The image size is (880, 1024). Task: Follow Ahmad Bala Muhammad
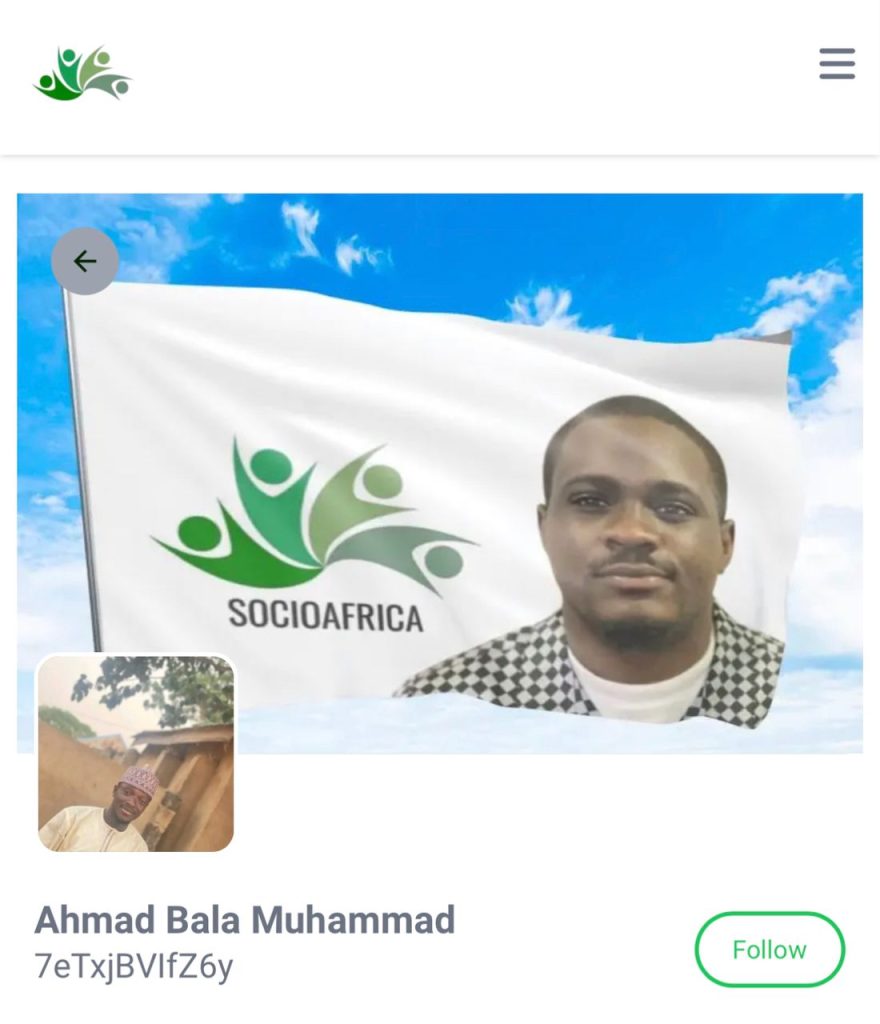pyautogui.click(x=769, y=949)
